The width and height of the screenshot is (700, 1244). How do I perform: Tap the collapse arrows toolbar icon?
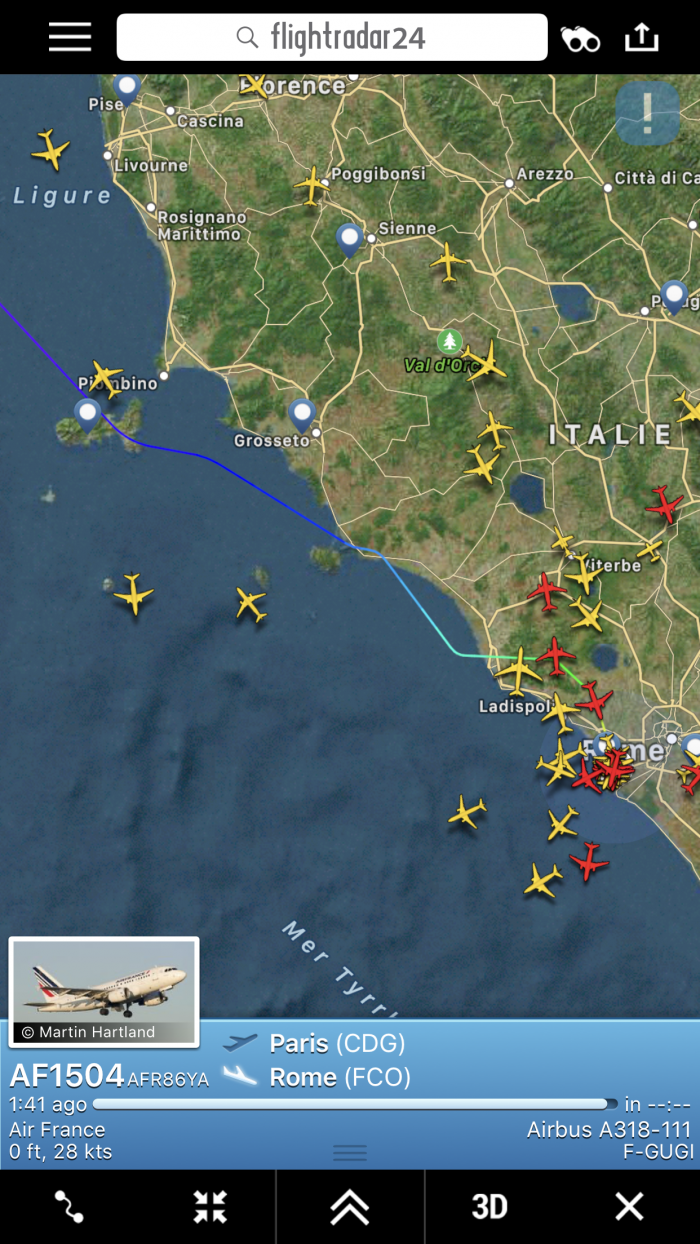click(210, 1206)
